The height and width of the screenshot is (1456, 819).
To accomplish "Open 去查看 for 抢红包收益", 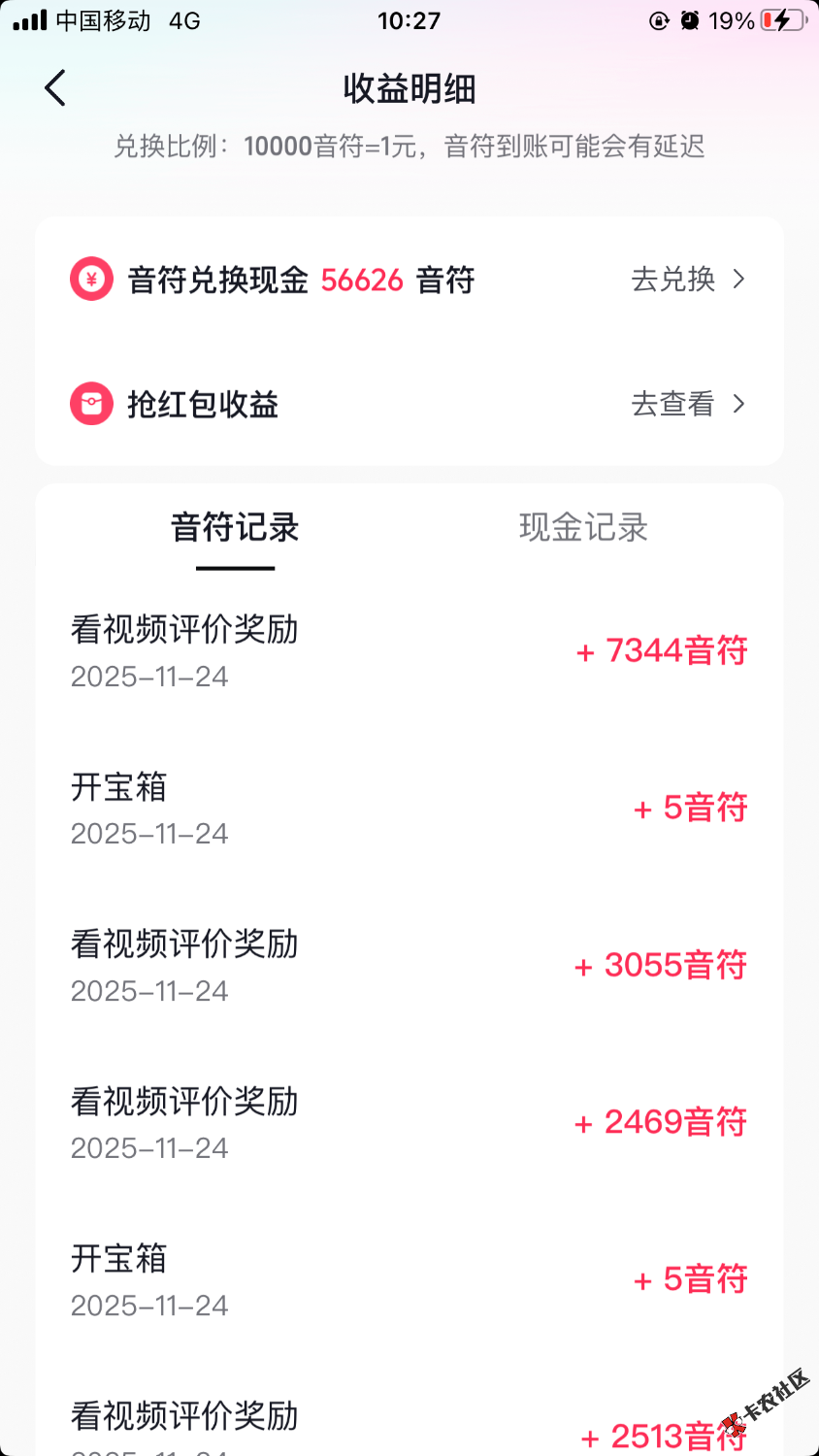I will (687, 404).
